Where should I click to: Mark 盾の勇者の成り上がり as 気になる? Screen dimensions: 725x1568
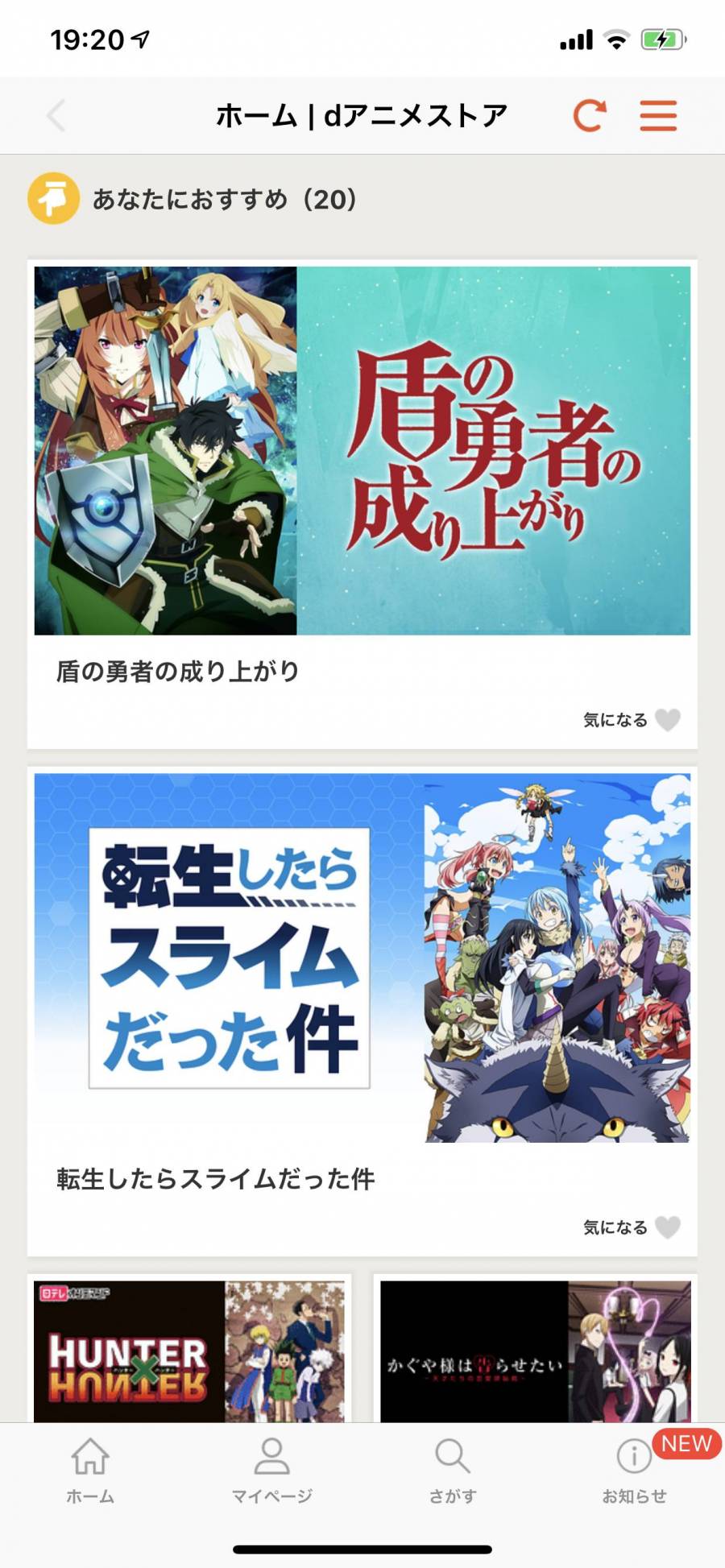click(x=667, y=719)
